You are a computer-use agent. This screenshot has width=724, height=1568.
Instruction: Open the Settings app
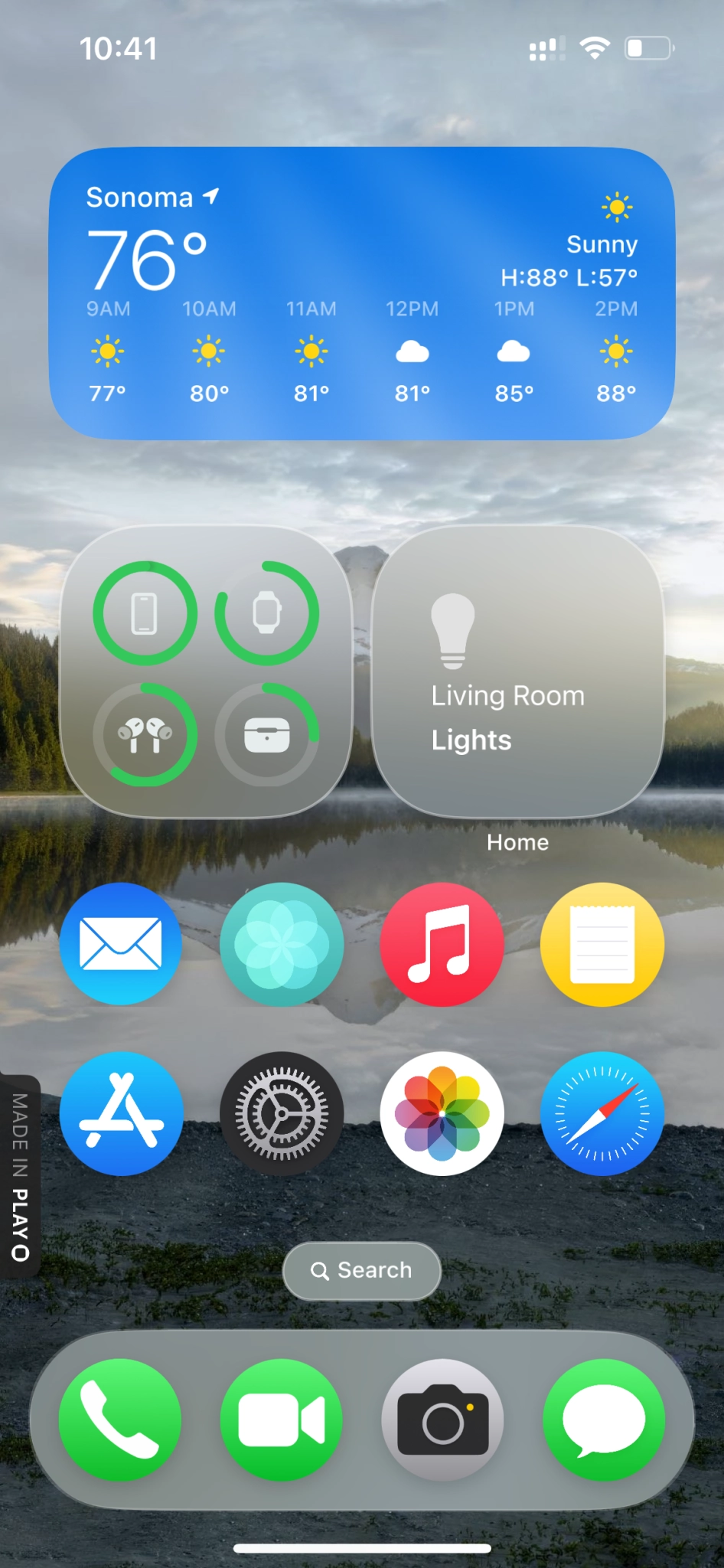pyautogui.click(x=282, y=1113)
